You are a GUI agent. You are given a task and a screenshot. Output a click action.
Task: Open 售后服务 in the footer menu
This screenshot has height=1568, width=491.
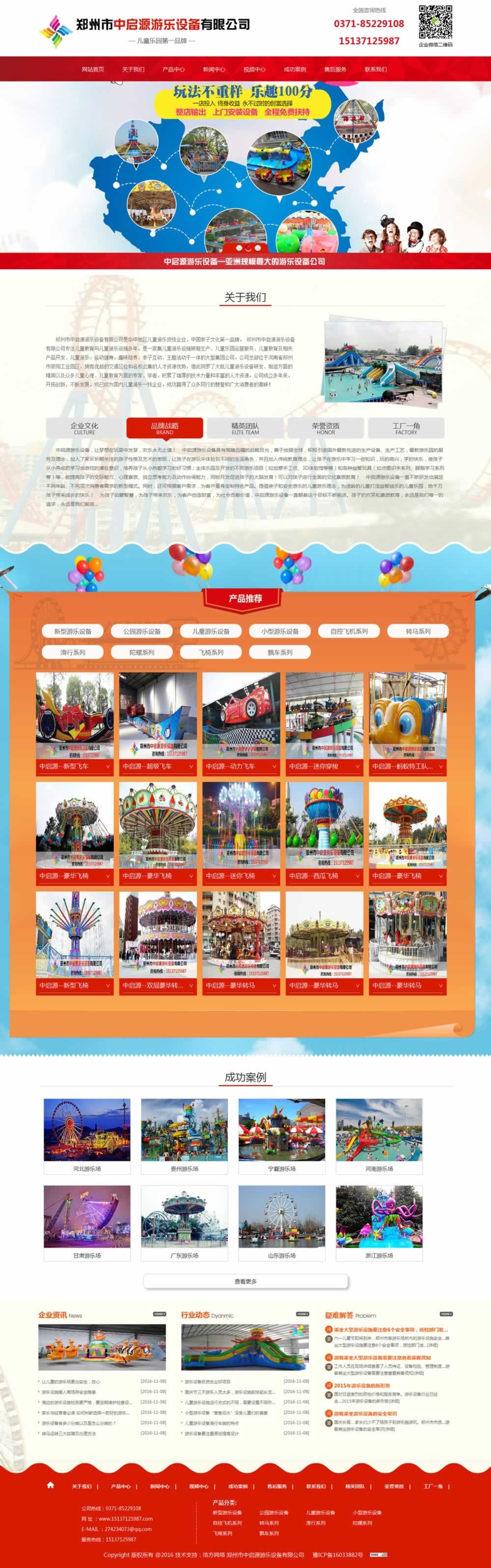click(277, 1486)
